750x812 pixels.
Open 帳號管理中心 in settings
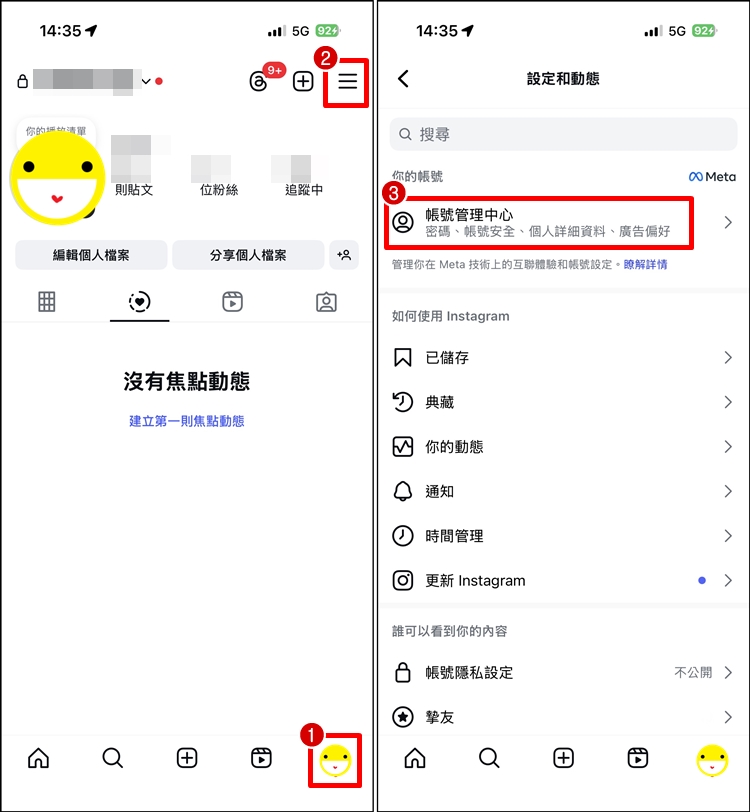coord(540,222)
